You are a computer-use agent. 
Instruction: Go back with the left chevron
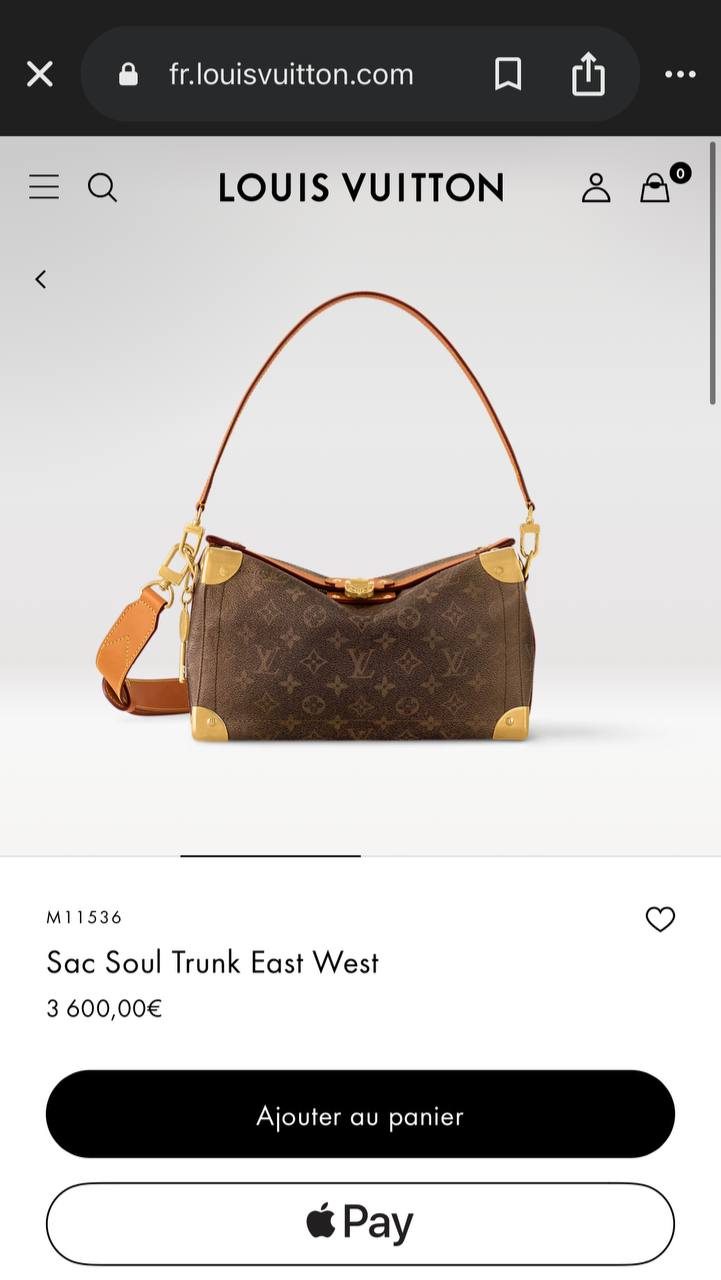click(41, 279)
